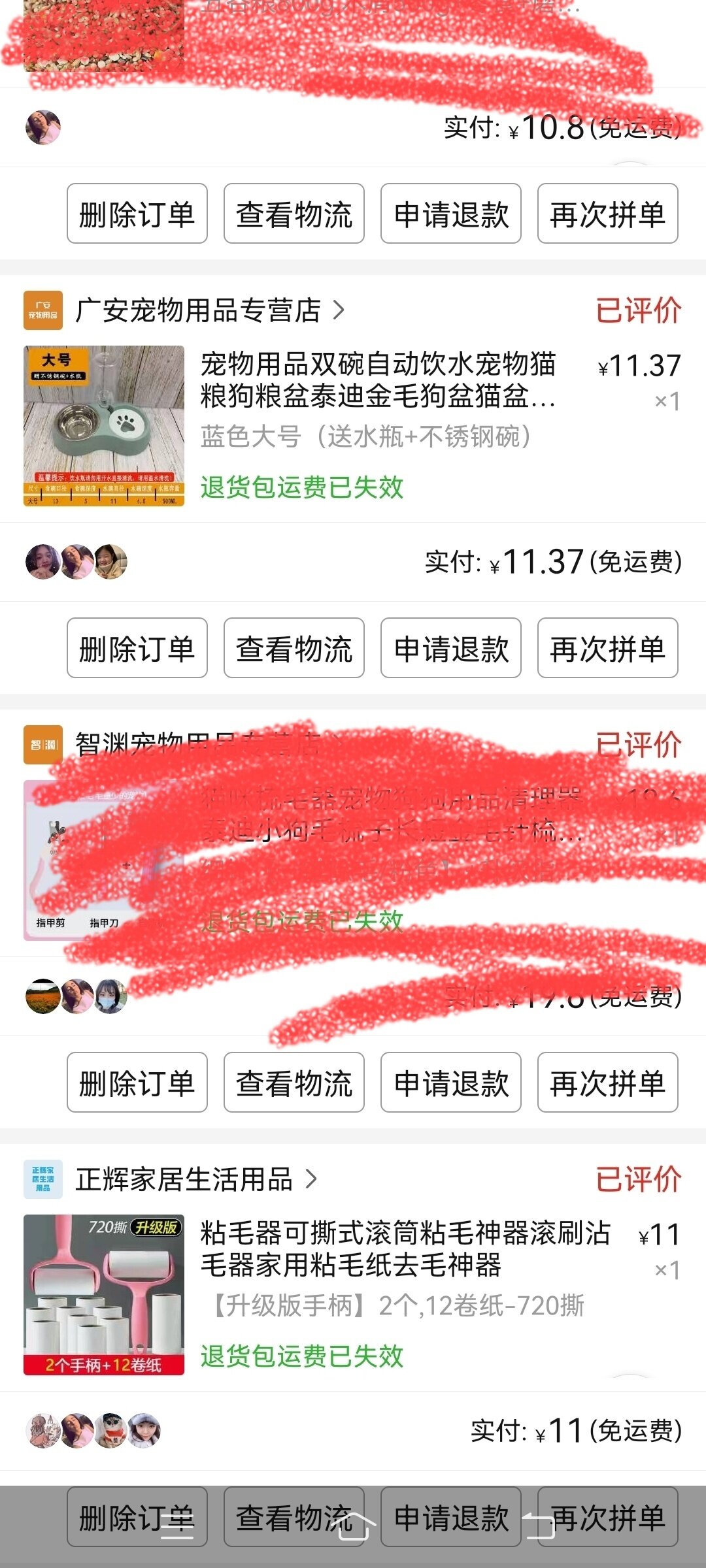This screenshot has height=1568, width=706.
Task: Open the 宠物用品双碗自动饮水 order item
Action: (378, 380)
